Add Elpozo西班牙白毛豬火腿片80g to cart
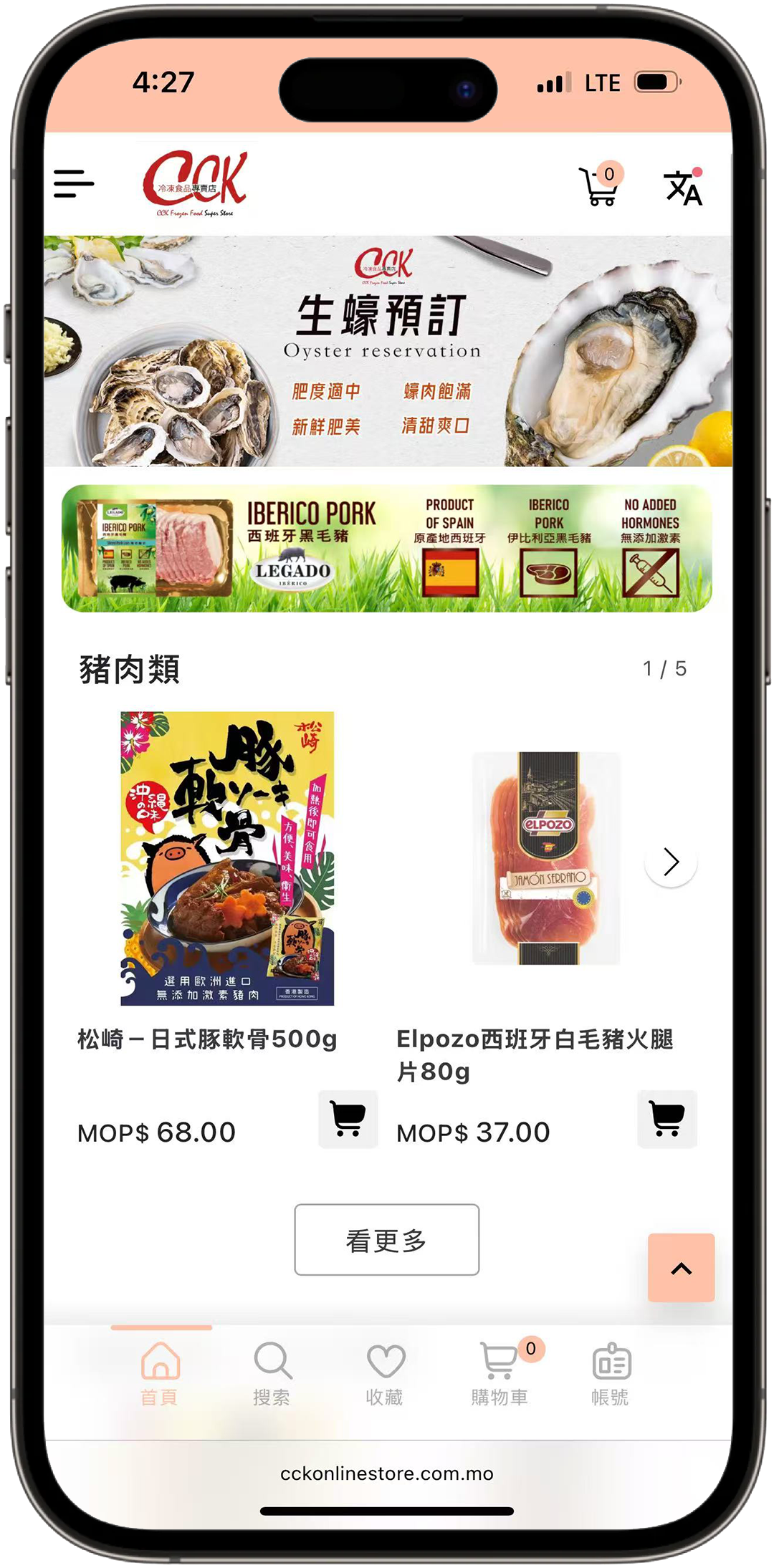Image resolution: width=774 pixels, height=1568 pixels. click(x=666, y=1119)
